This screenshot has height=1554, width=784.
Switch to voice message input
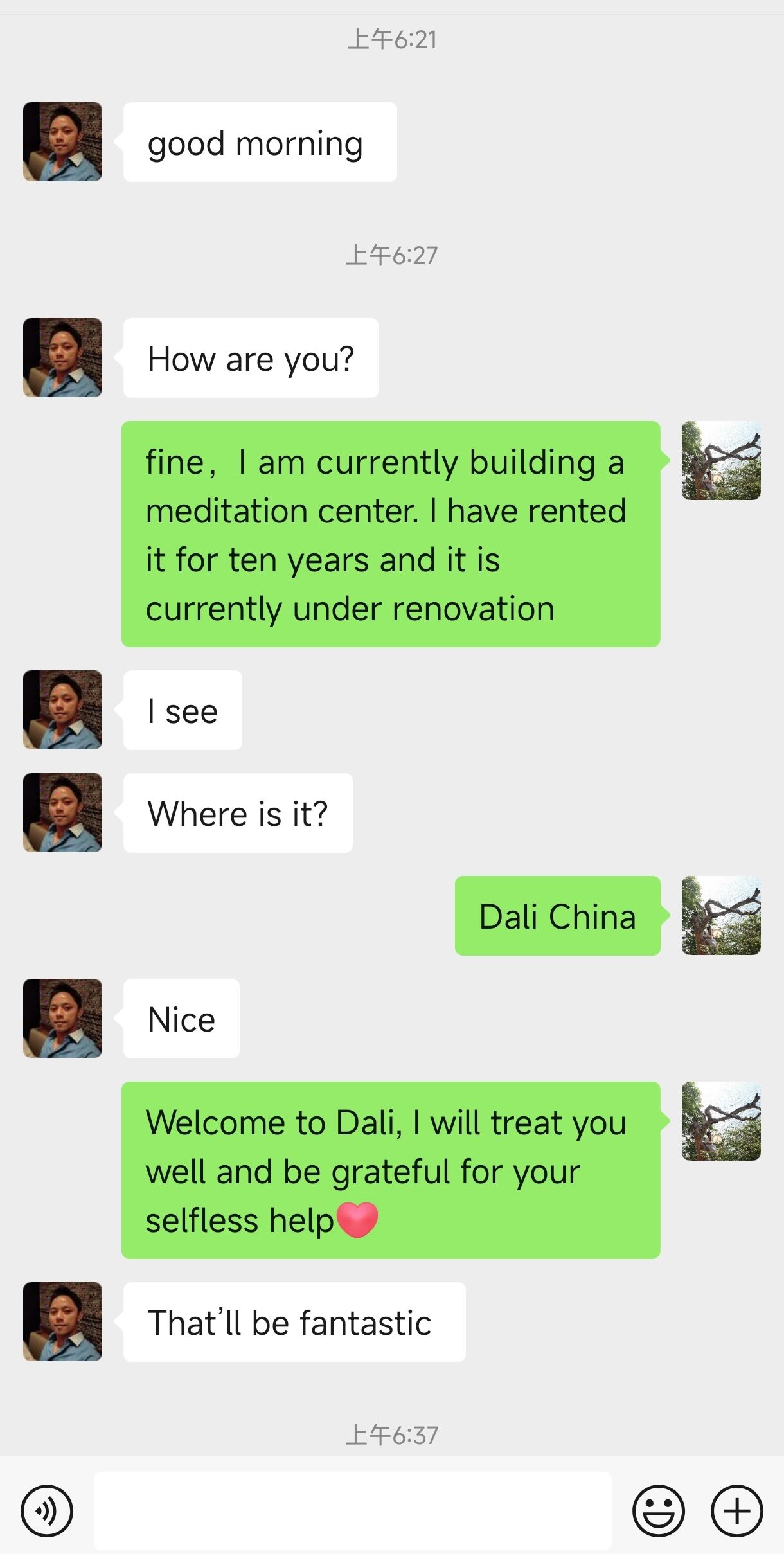47,1511
